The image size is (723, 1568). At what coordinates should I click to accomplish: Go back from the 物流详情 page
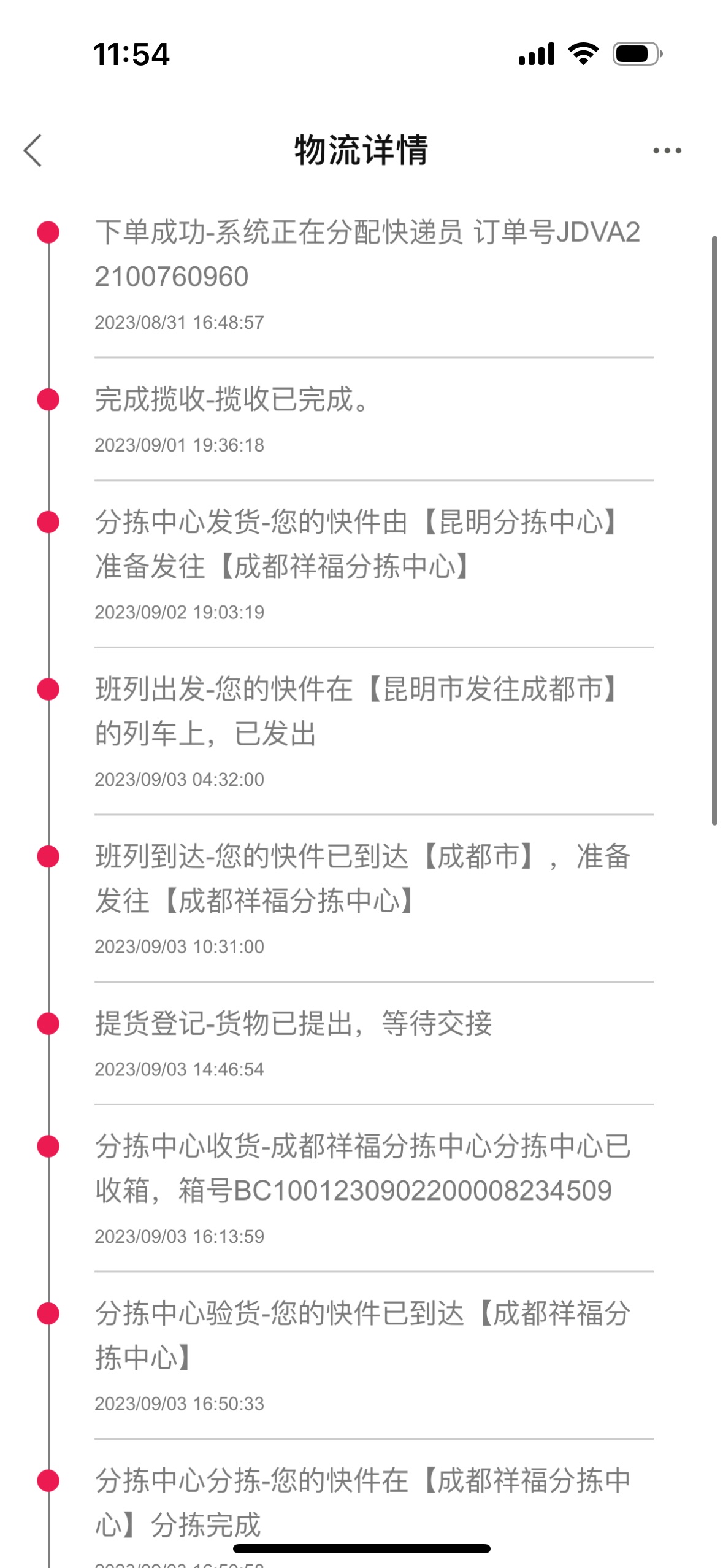pos(33,150)
